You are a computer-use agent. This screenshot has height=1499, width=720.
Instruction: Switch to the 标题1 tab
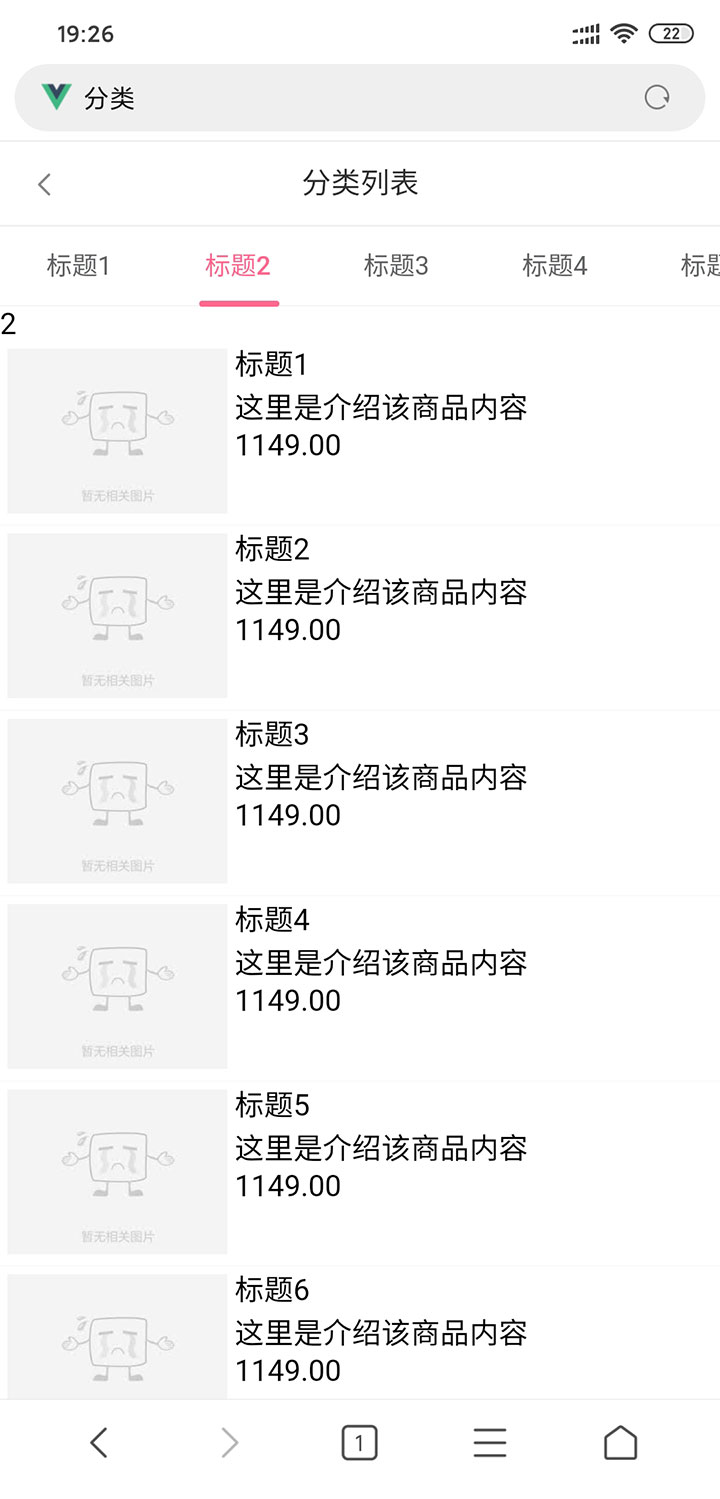(78, 266)
